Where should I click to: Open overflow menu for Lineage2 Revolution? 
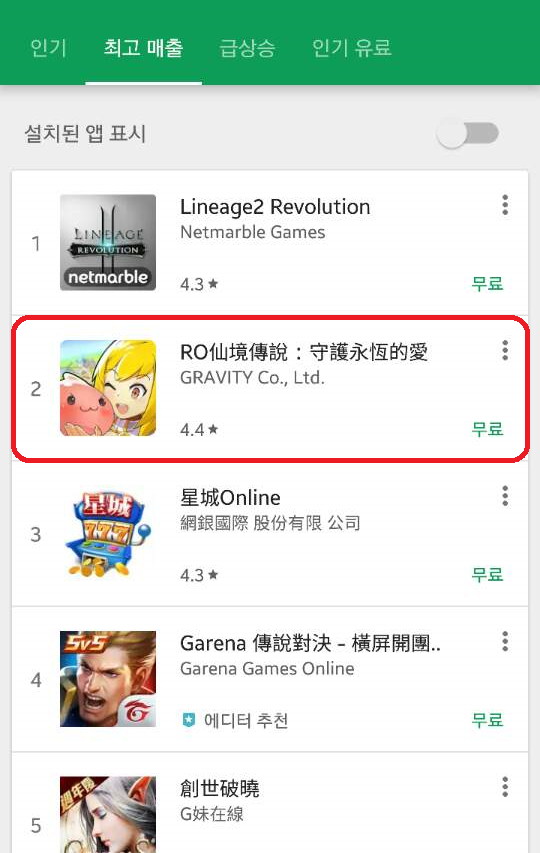click(x=505, y=205)
